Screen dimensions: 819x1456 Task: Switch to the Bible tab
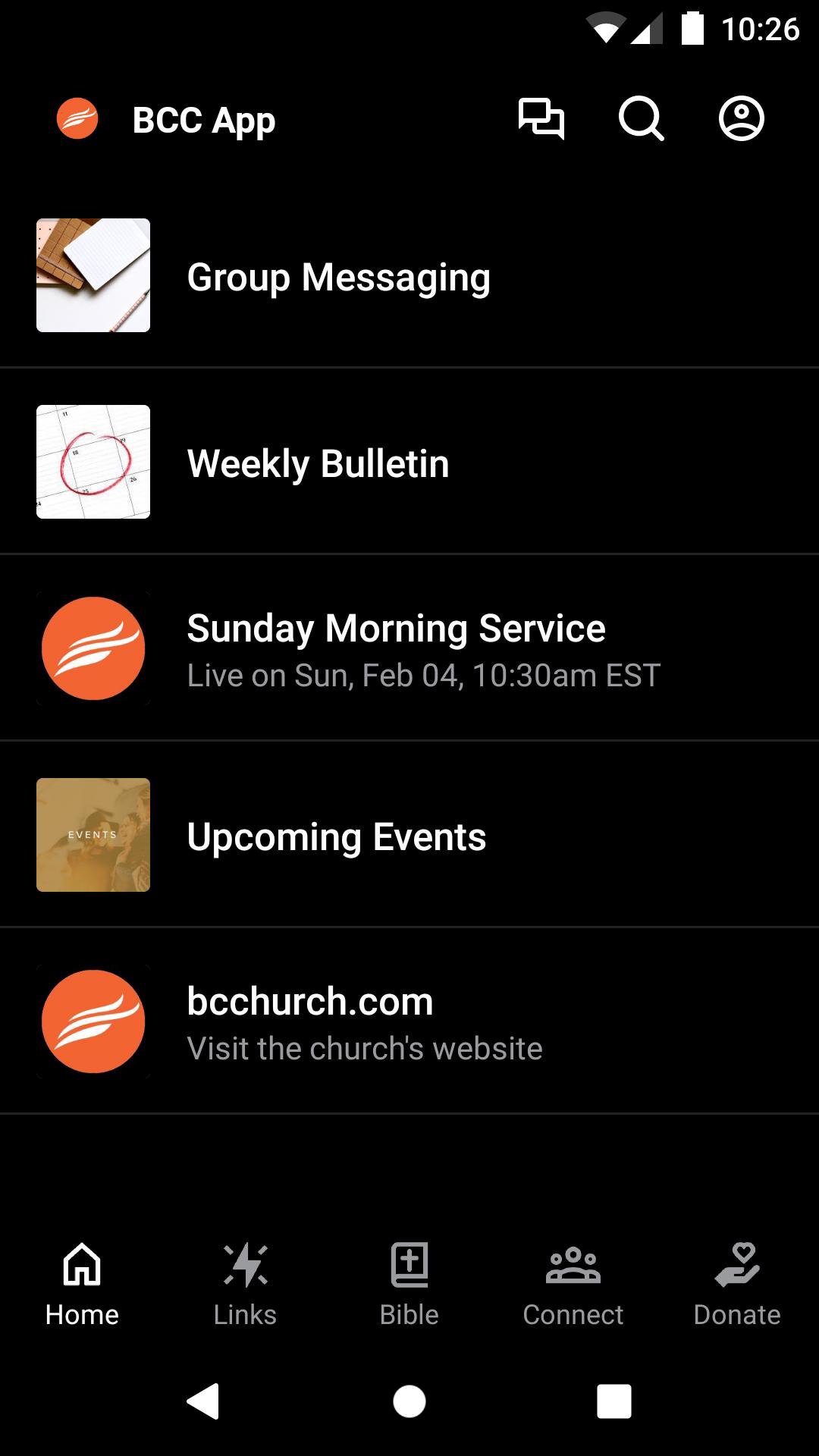[409, 1283]
